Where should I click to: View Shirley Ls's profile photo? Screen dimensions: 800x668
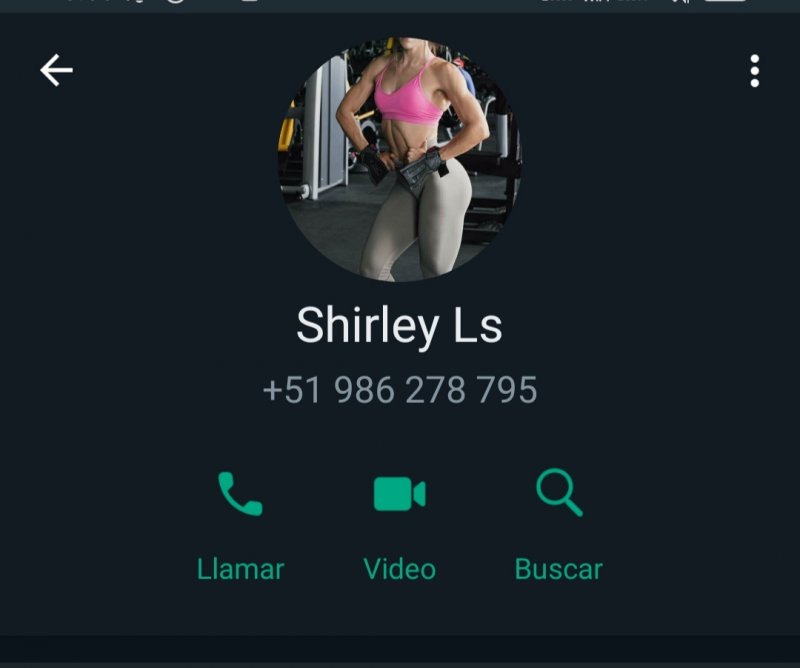click(400, 160)
